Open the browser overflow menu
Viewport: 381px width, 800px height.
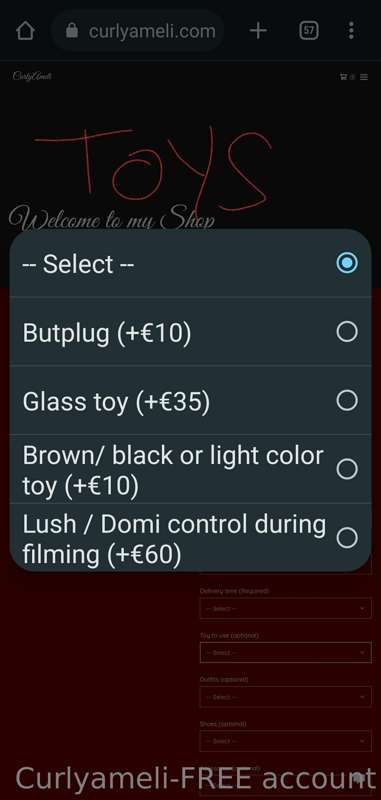pos(351,31)
